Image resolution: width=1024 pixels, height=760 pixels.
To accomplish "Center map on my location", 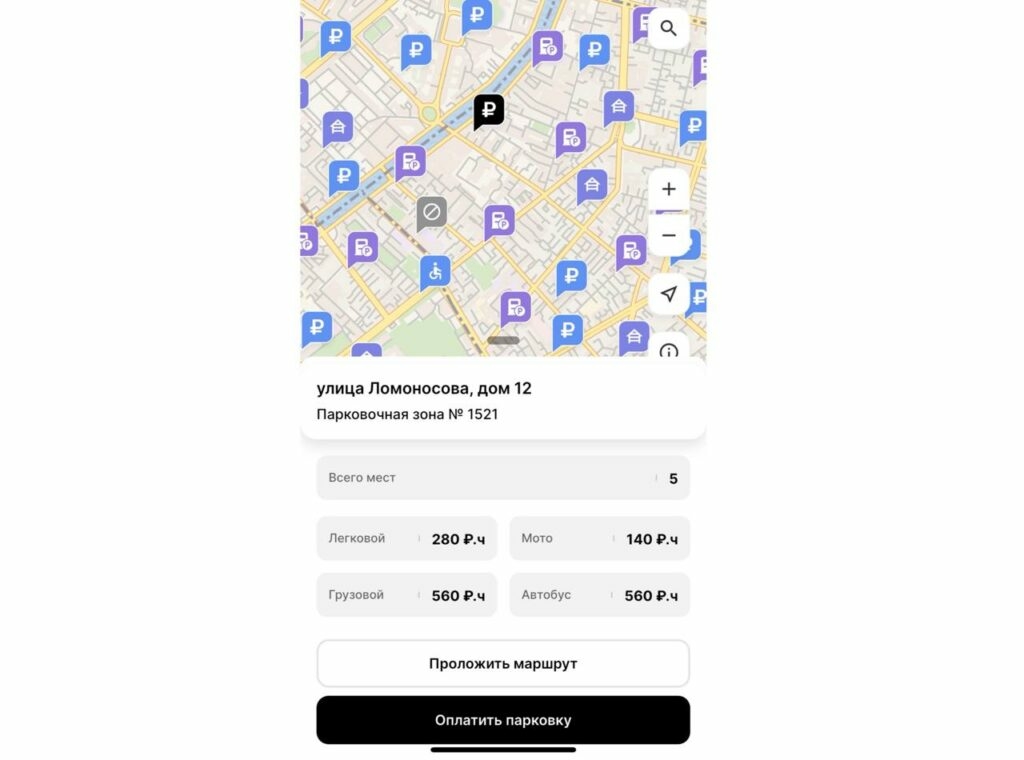I will point(668,294).
